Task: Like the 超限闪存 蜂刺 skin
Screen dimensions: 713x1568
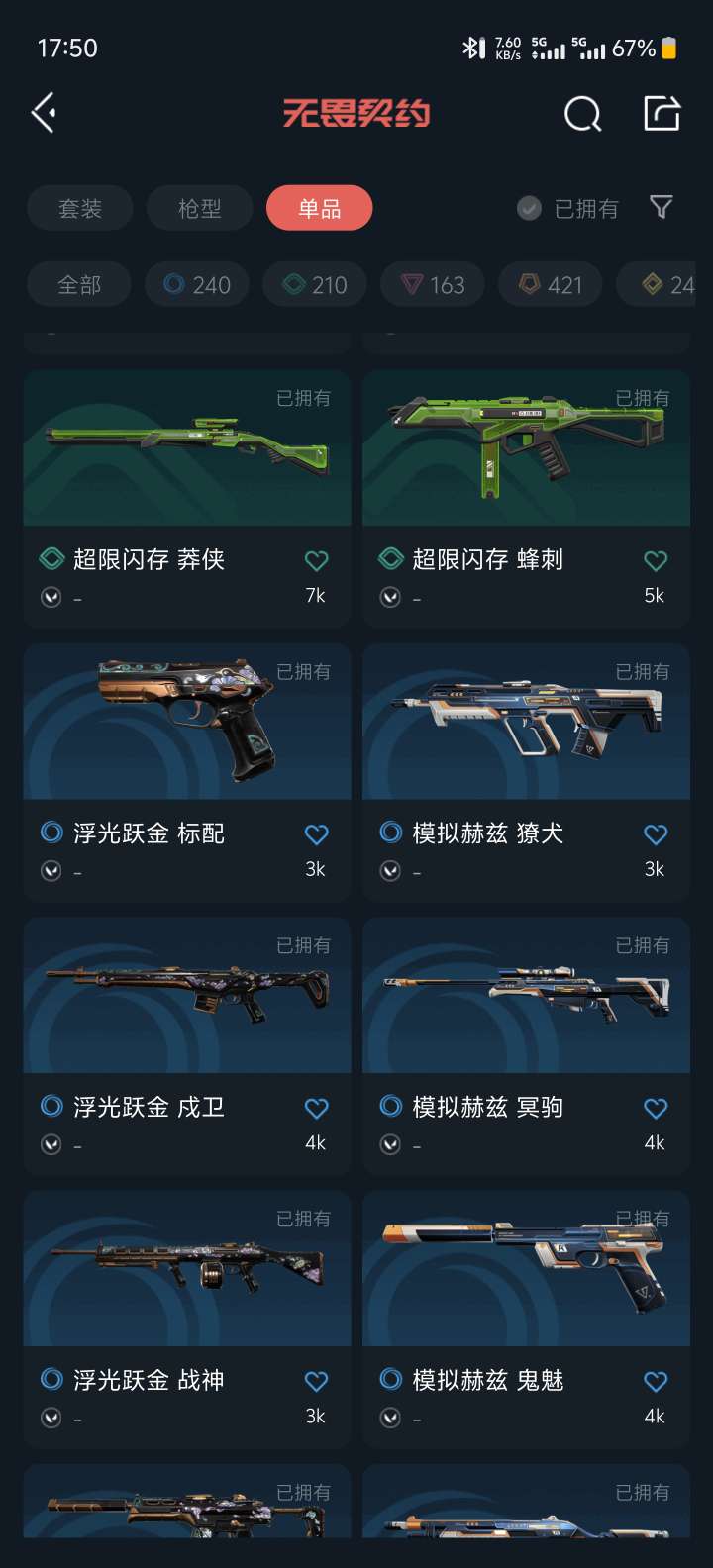Action: [x=655, y=561]
